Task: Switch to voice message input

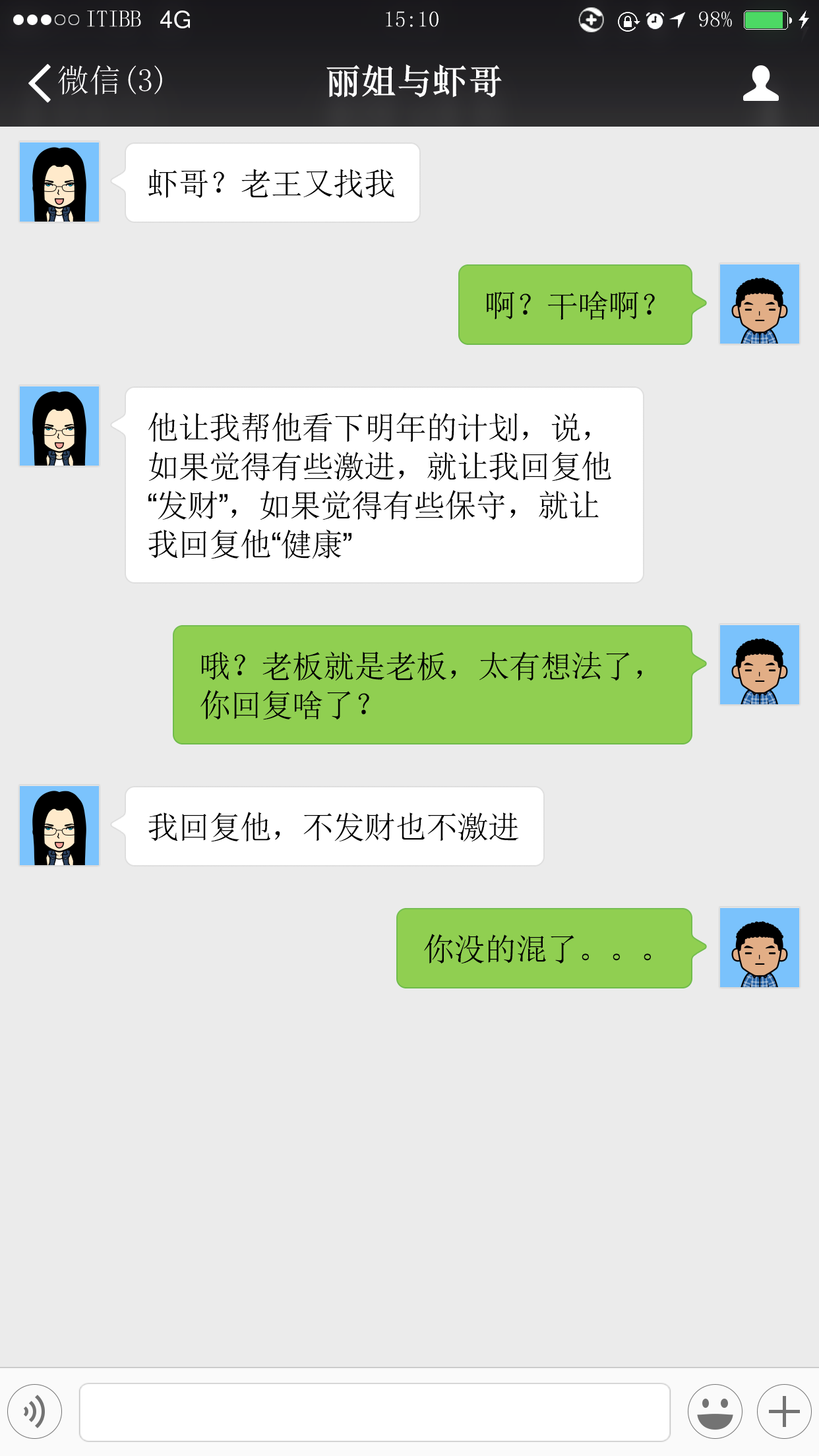Action: [35, 1411]
